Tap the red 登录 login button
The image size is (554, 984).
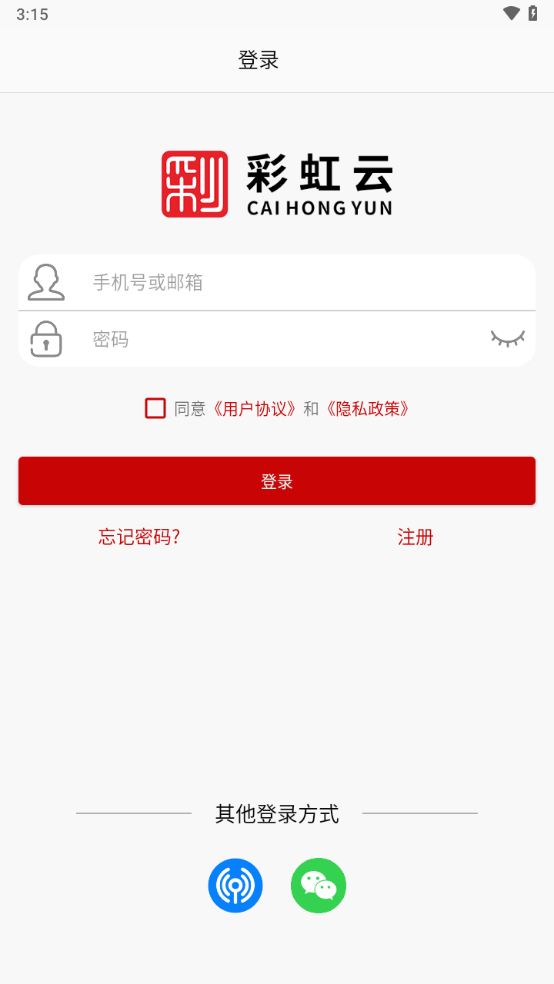pos(277,481)
